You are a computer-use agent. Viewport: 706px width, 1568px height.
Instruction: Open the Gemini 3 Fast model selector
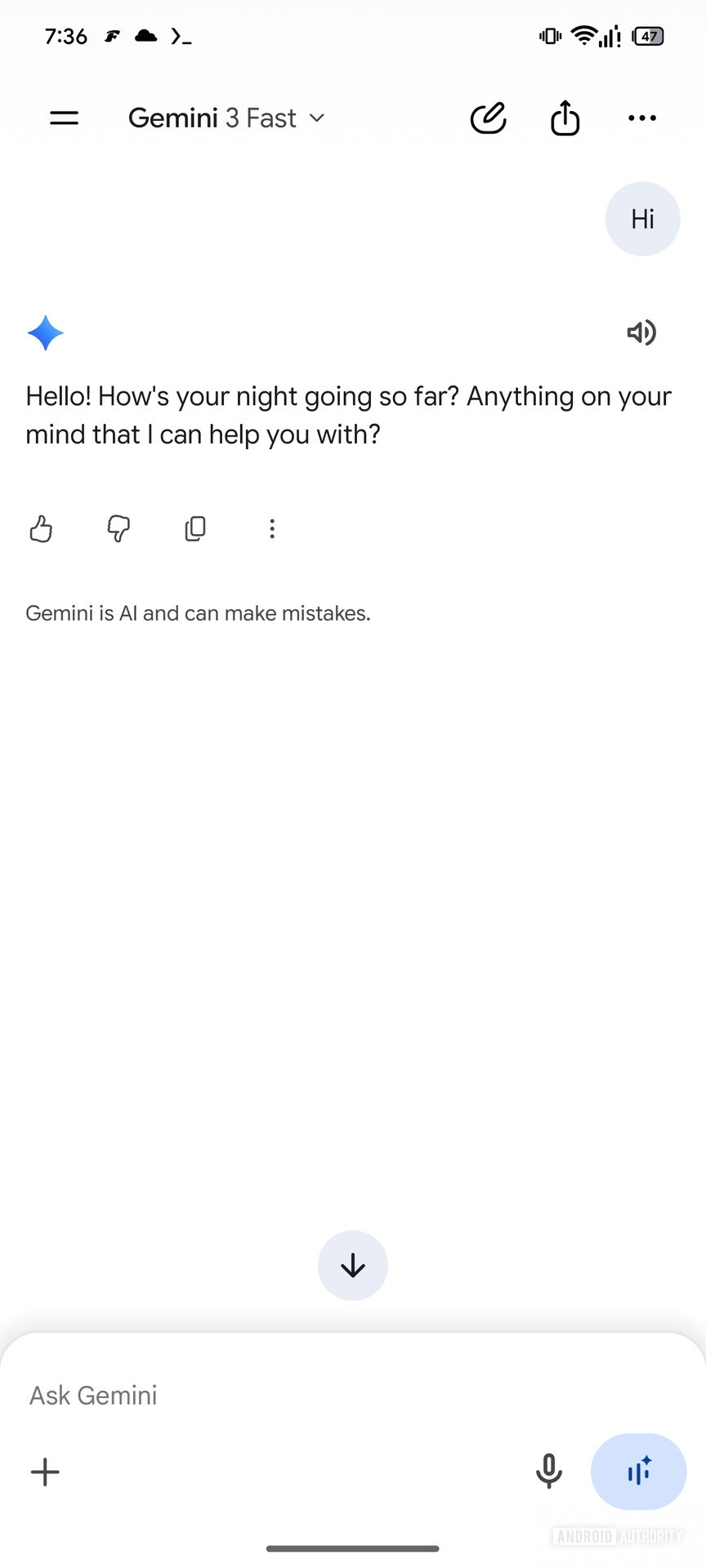(226, 118)
